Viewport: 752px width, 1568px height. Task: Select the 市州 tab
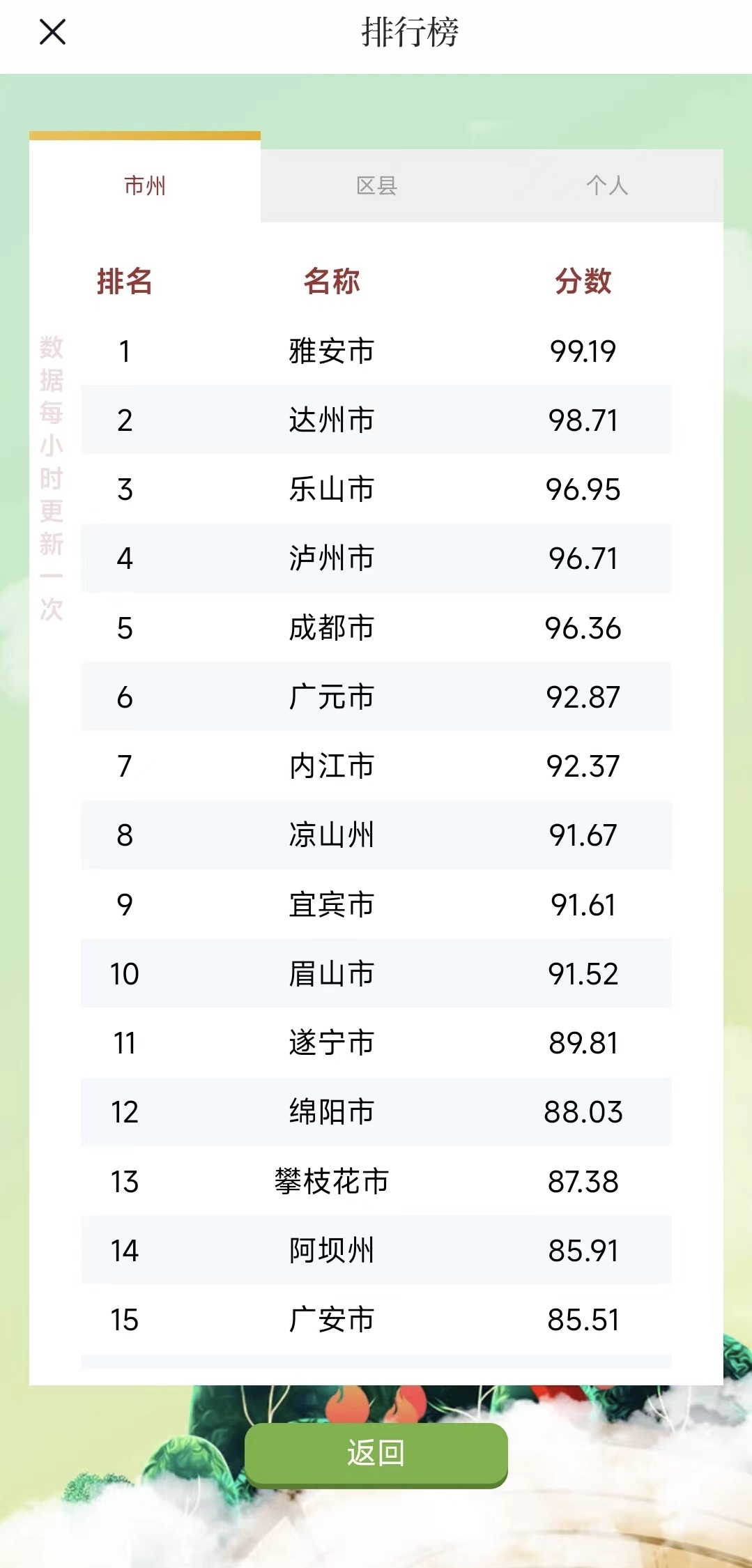(x=145, y=185)
